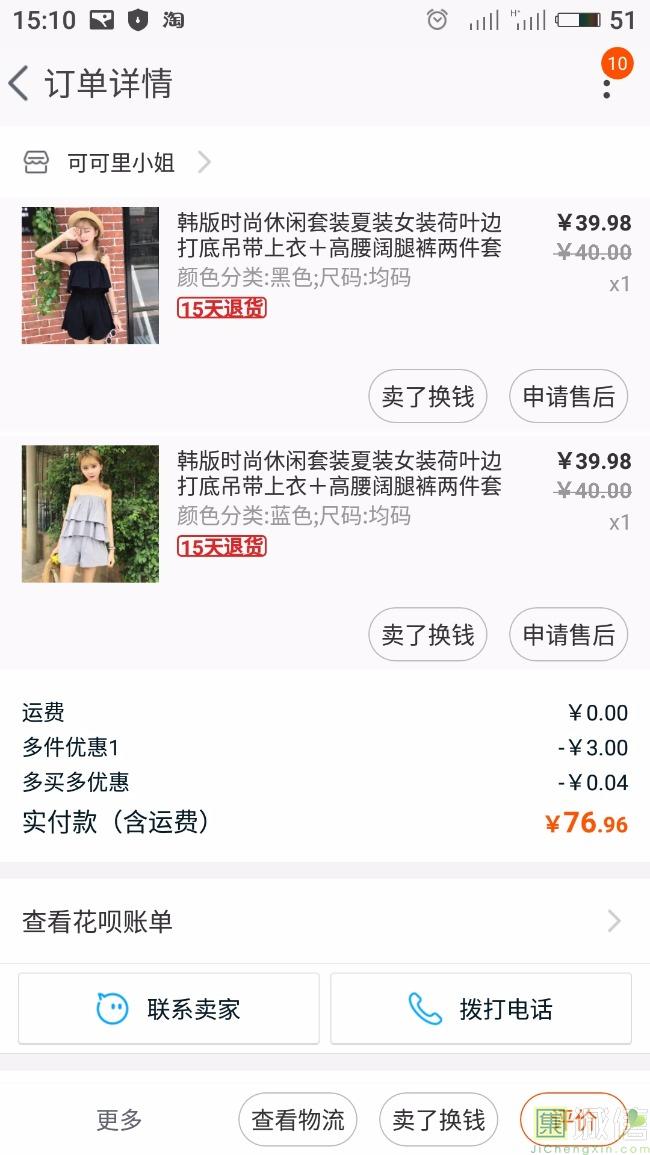650x1155 pixels.
Task: Tap 卖了换钱 for the blue outfit
Action: (x=428, y=635)
